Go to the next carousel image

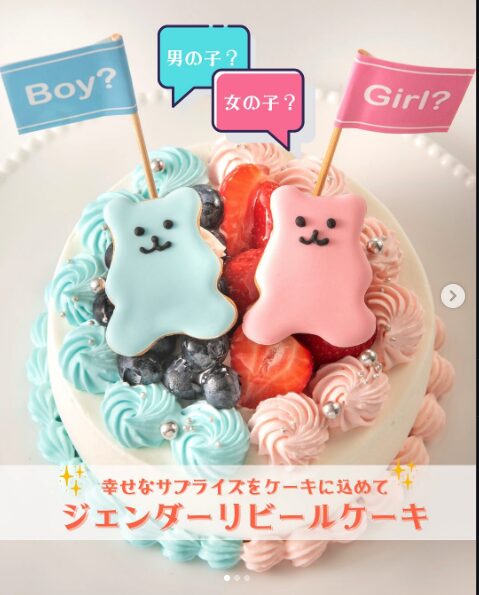click(x=452, y=296)
